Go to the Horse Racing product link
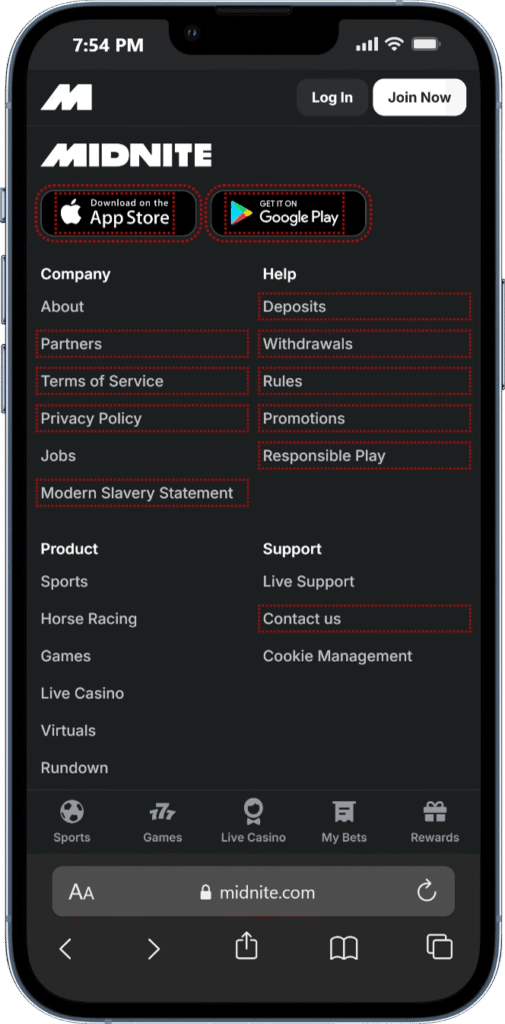 [x=89, y=618]
